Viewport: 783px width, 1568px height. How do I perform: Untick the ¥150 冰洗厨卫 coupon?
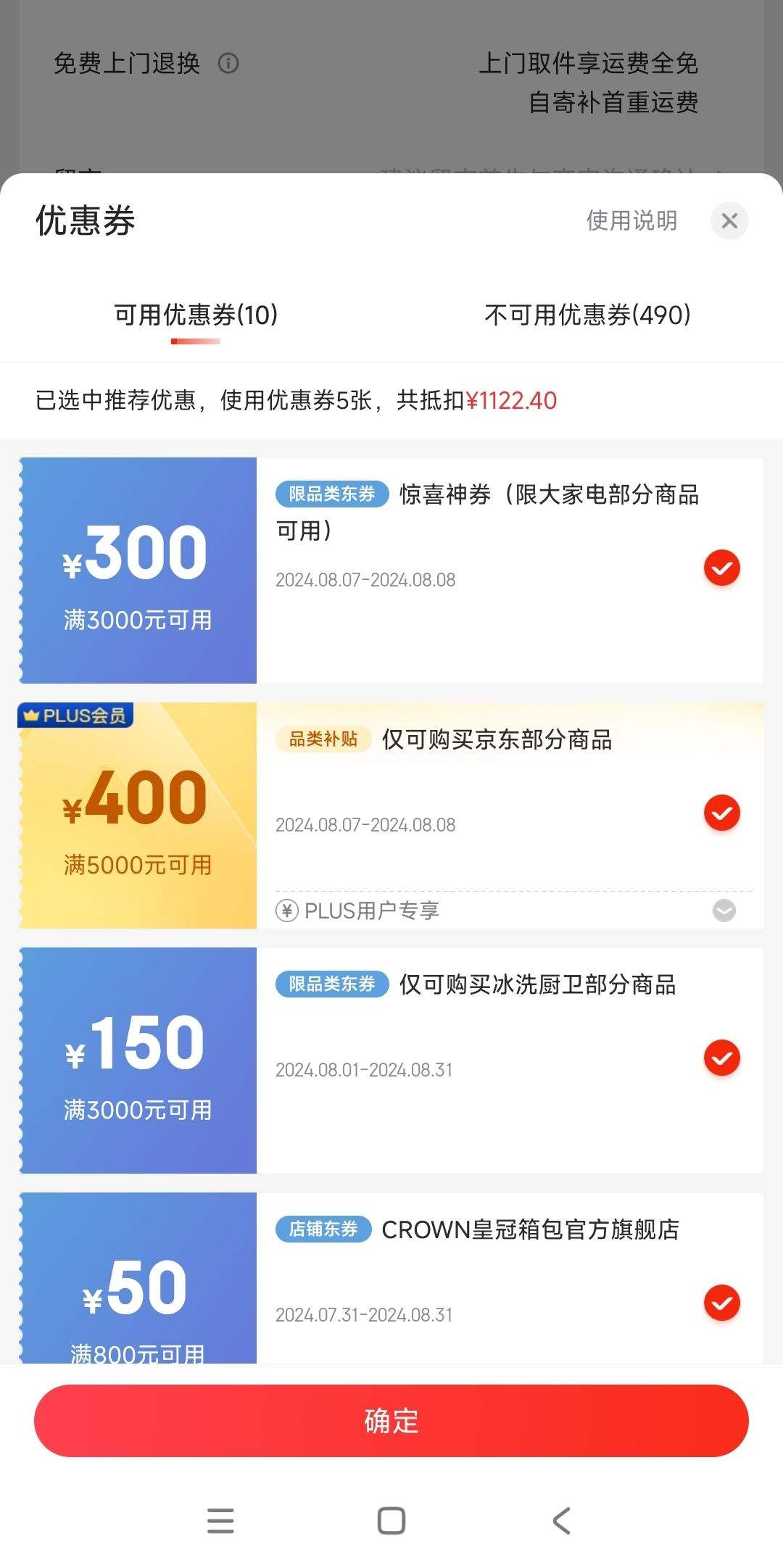722,1058
